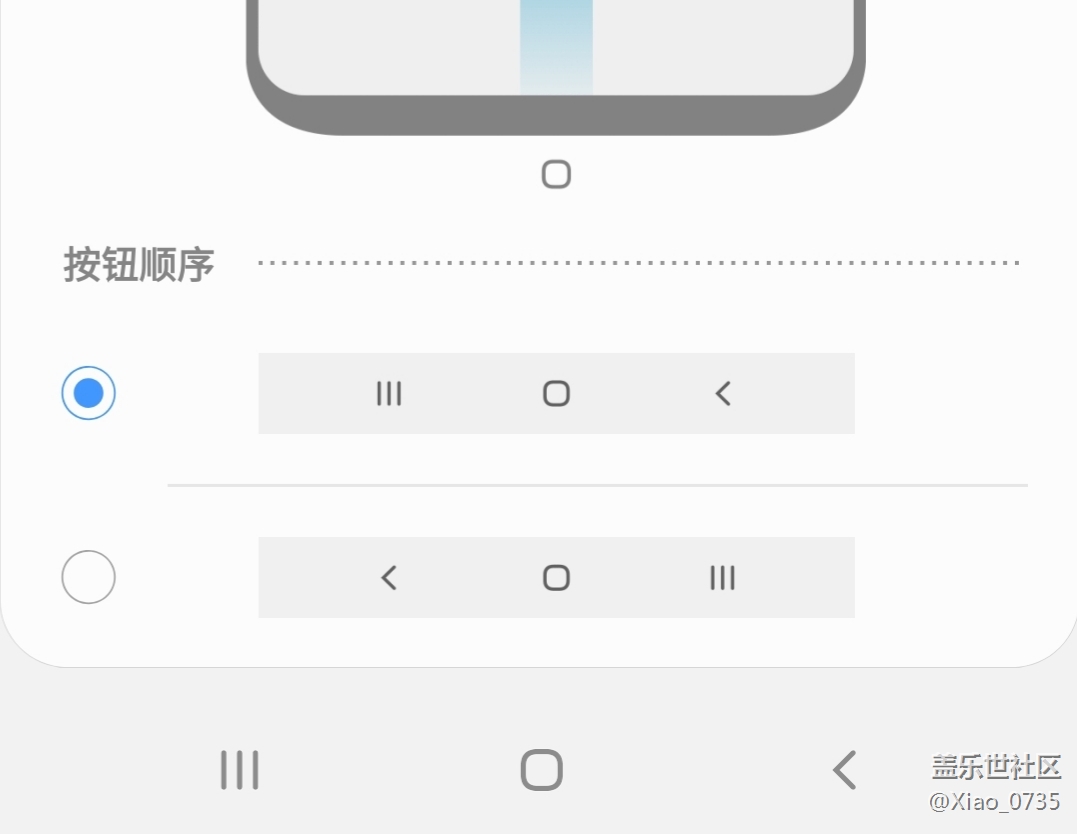The height and width of the screenshot is (834, 1077).
Task: Go back using navigation bar arrow
Action: tap(844, 771)
